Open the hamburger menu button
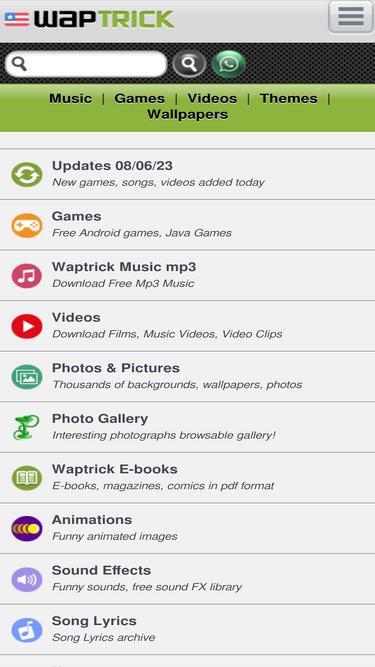This screenshot has width=375, height=667. (x=351, y=17)
